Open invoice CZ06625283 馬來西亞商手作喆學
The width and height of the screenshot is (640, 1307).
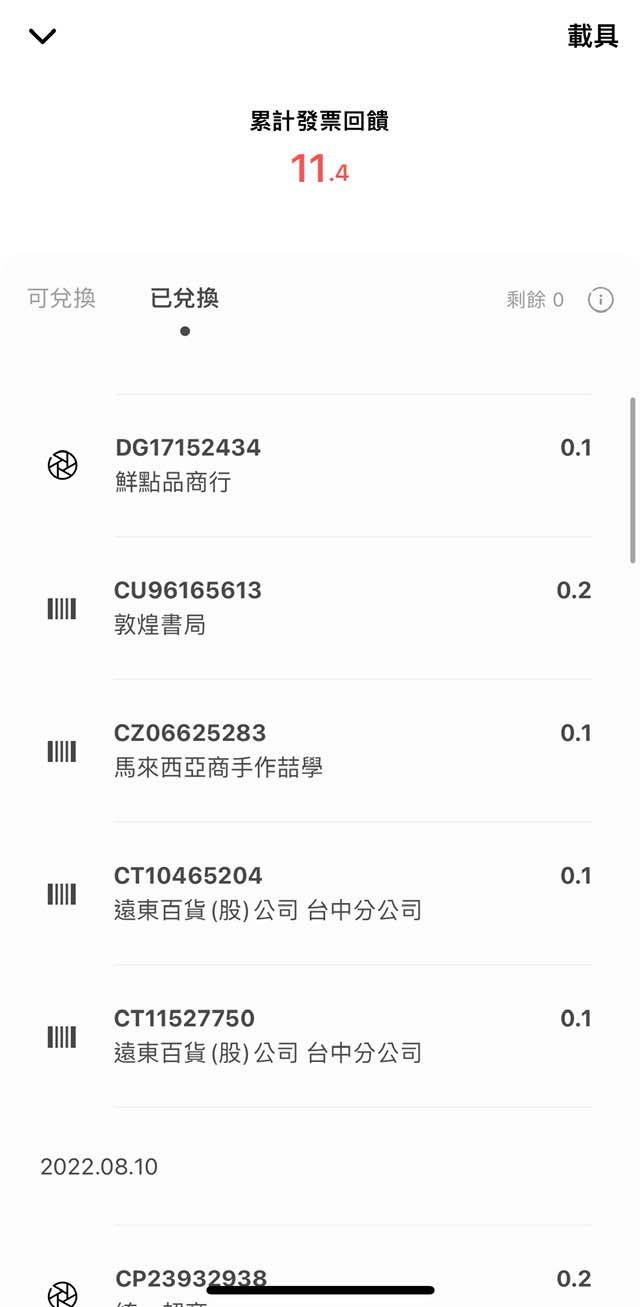pyautogui.click(x=320, y=751)
